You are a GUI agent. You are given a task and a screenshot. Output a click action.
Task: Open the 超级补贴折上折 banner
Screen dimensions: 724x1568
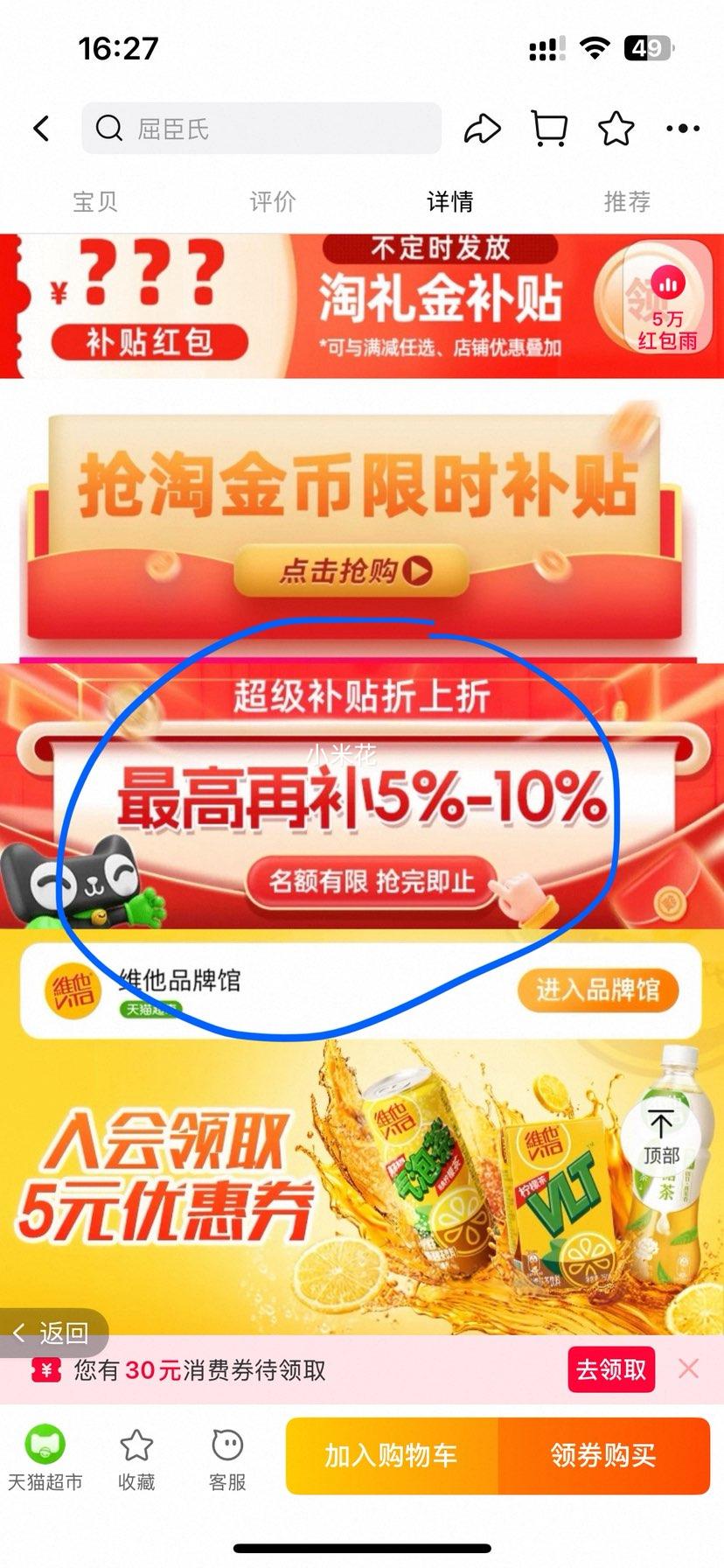(361, 796)
